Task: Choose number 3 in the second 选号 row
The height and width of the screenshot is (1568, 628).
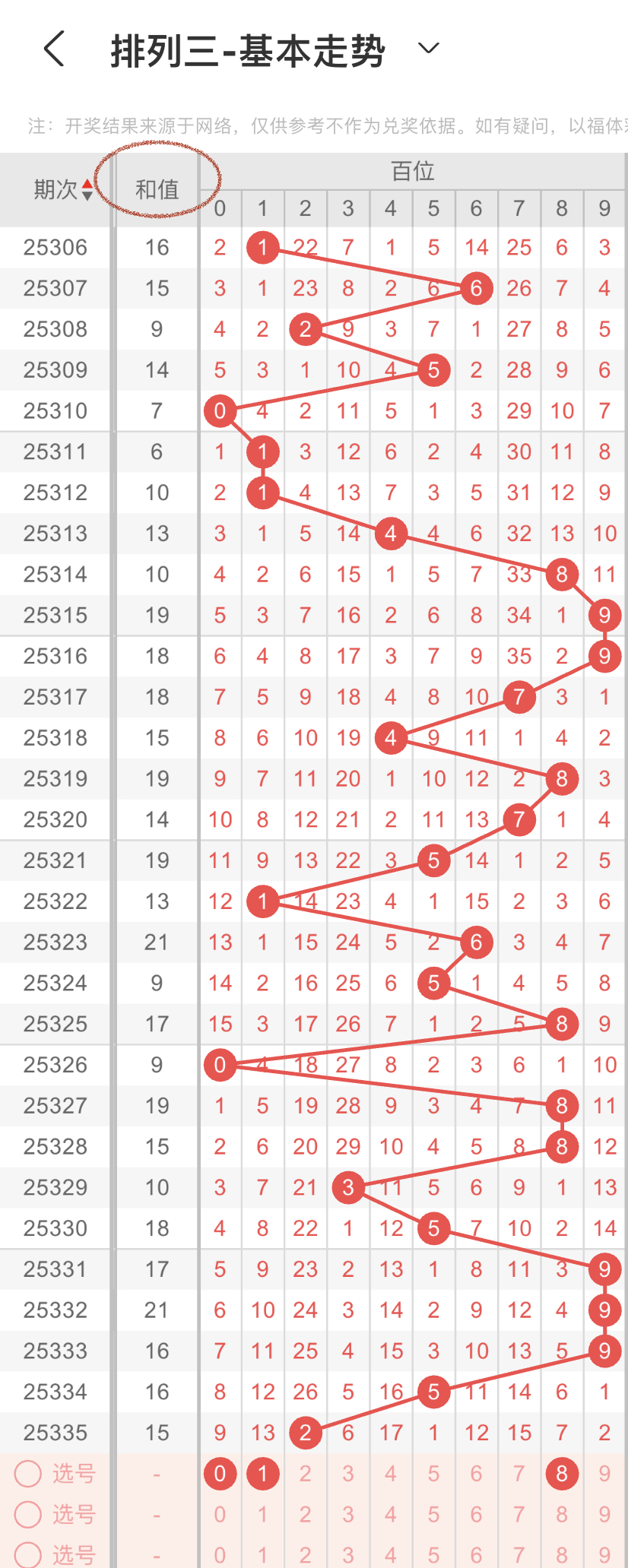Action: (x=348, y=1515)
